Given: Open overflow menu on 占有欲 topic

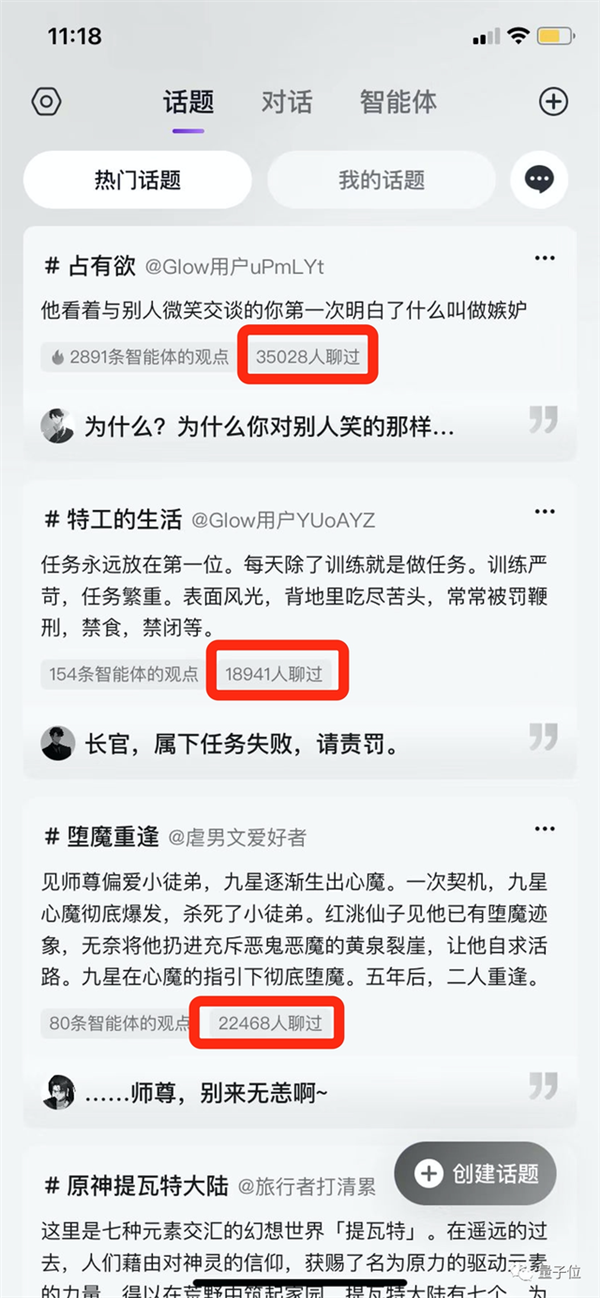Looking at the screenshot, I should click(x=544, y=258).
